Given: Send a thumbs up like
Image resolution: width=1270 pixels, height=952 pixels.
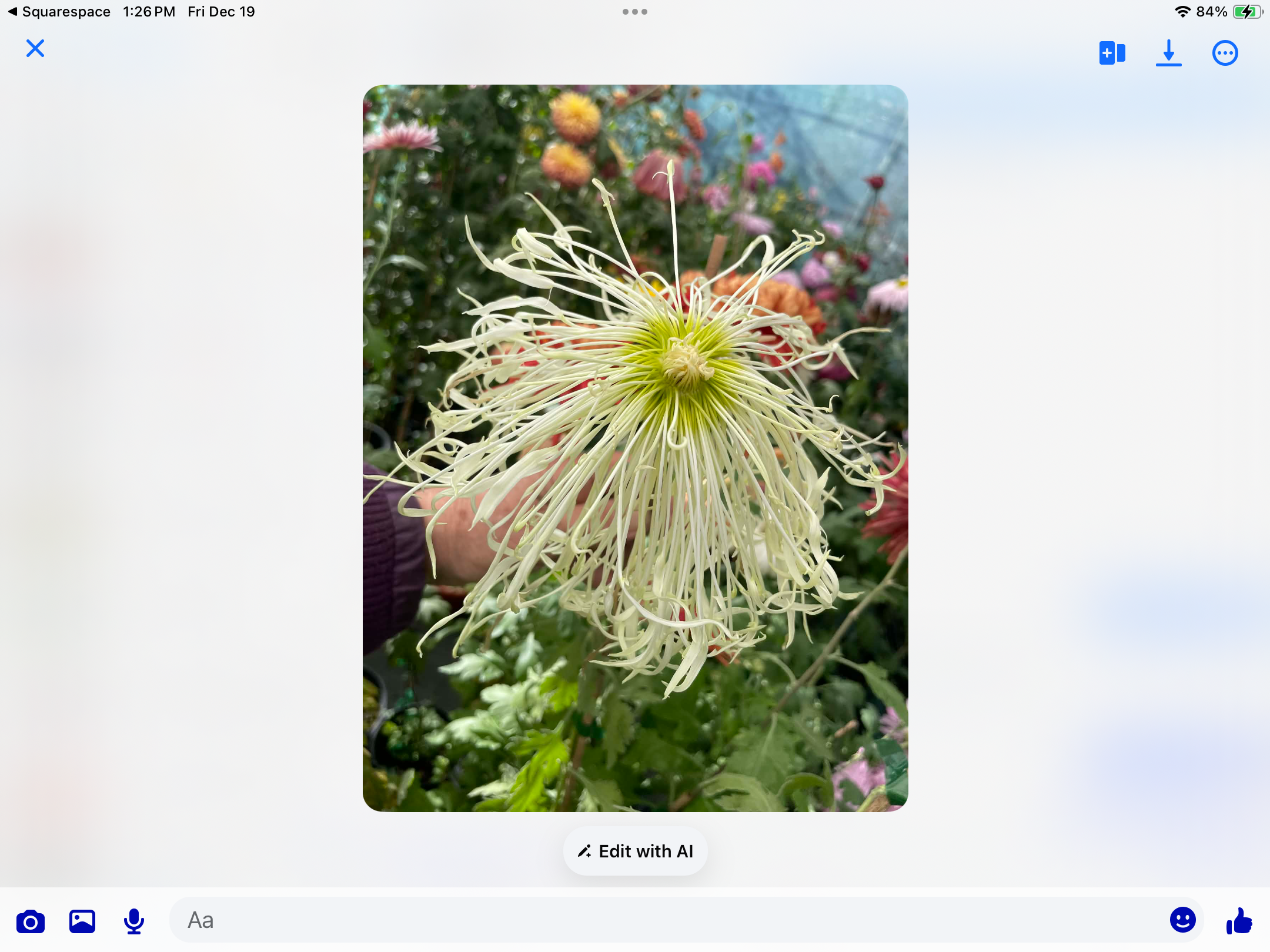Looking at the screenshot, I should (x=1239, y=920).
